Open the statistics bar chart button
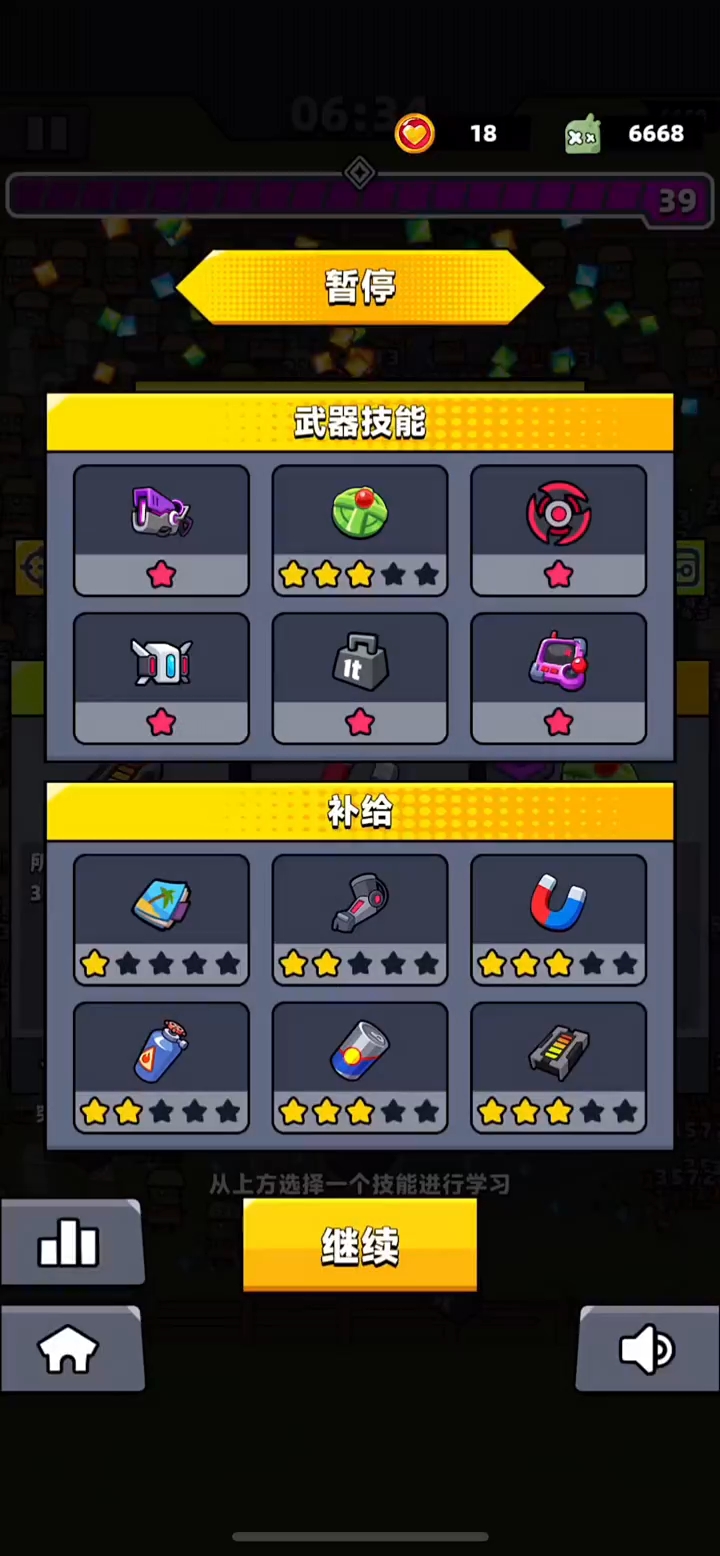The image size is (720, 1556). click(x=68, y=1243)
